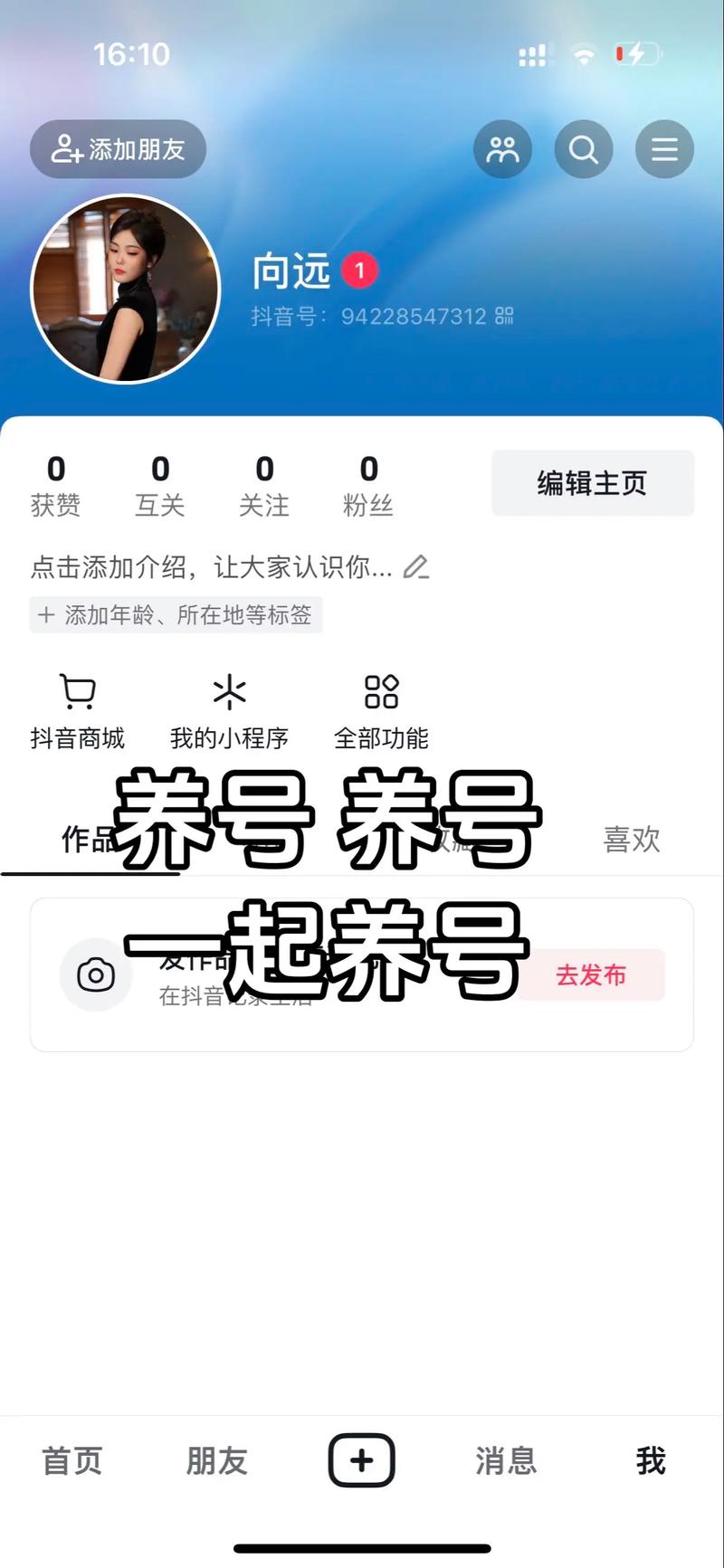724x1568 pixels.
Task: Add age and location tags via 添加年龄 link
Action: pos(176,615)
